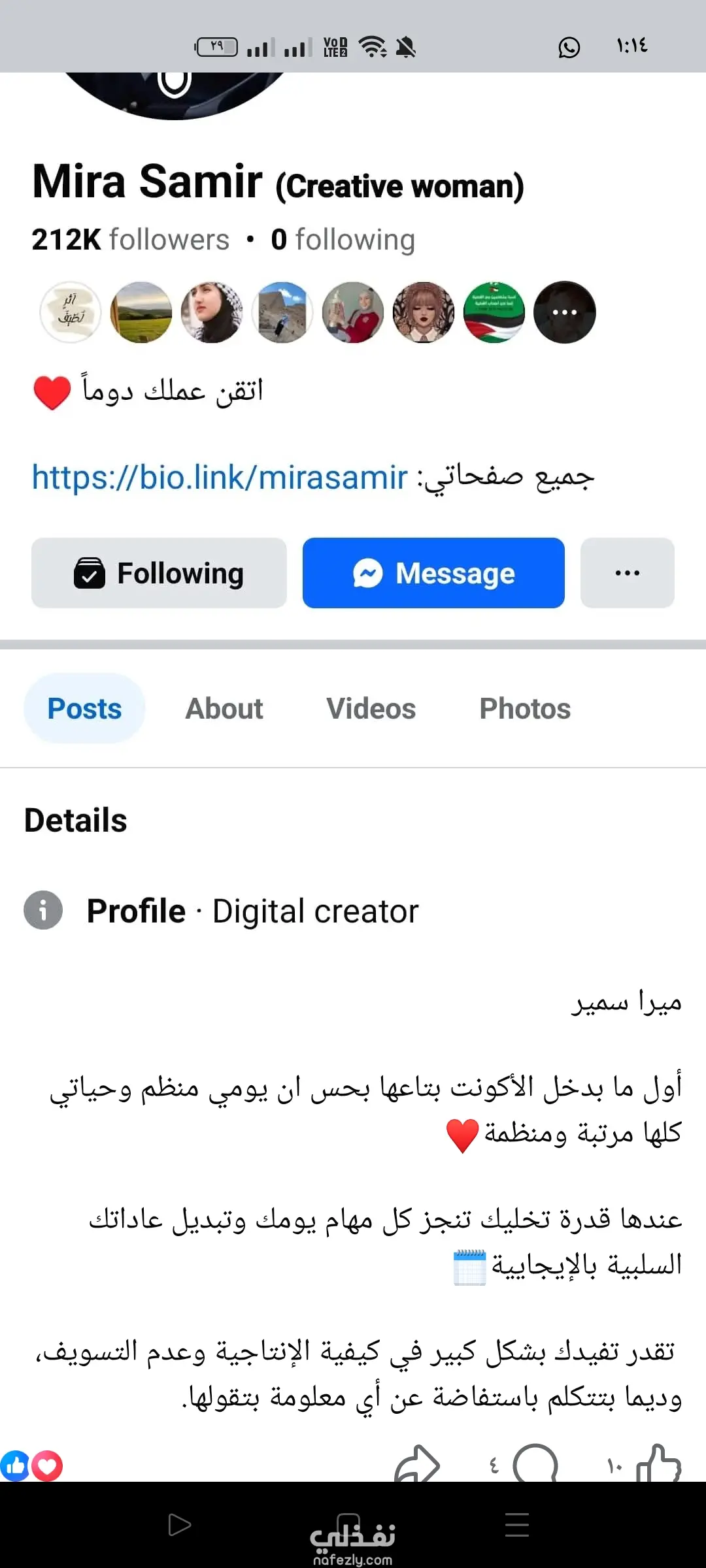
Task: Open the Videos tab
Action: [x=371, y=708]
